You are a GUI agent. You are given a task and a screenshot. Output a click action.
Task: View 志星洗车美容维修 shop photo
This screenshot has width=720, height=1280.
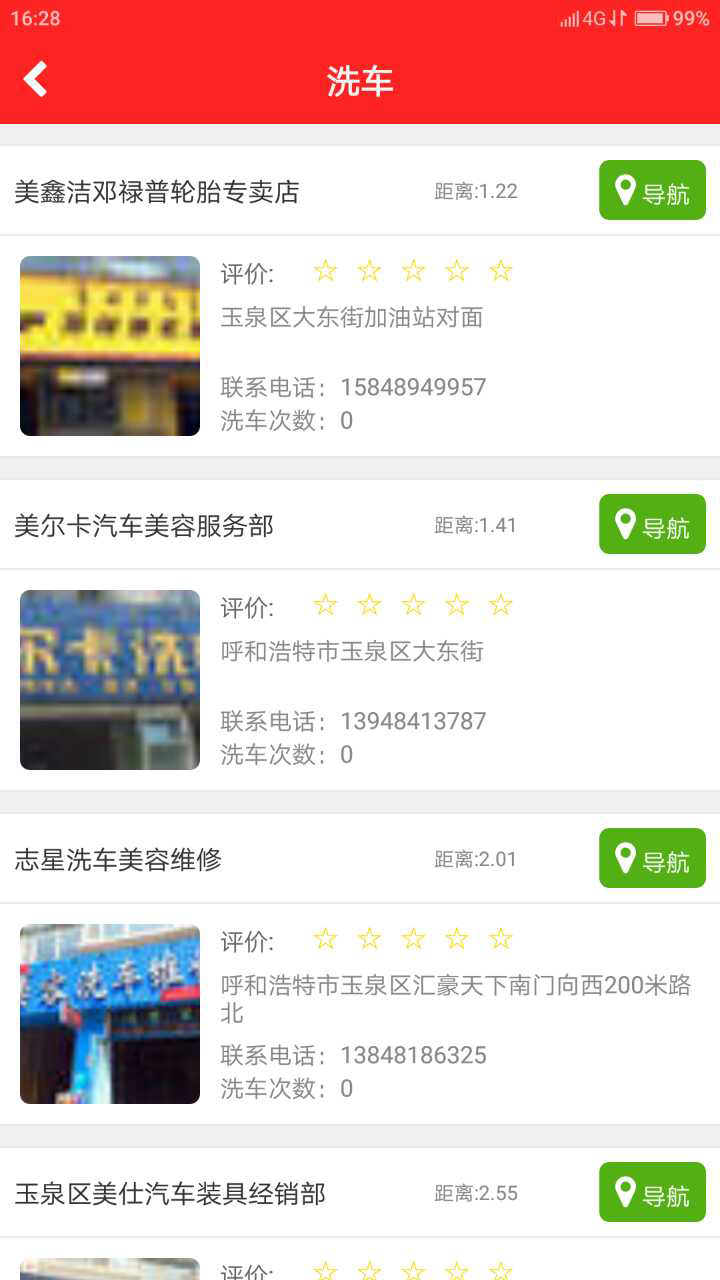[110, 1014]
